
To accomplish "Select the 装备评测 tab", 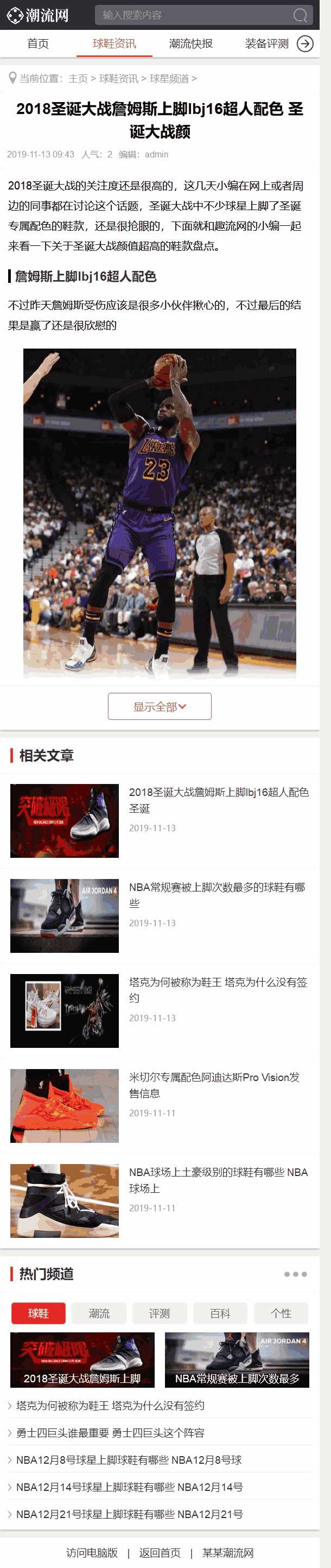I will point(266,44).
